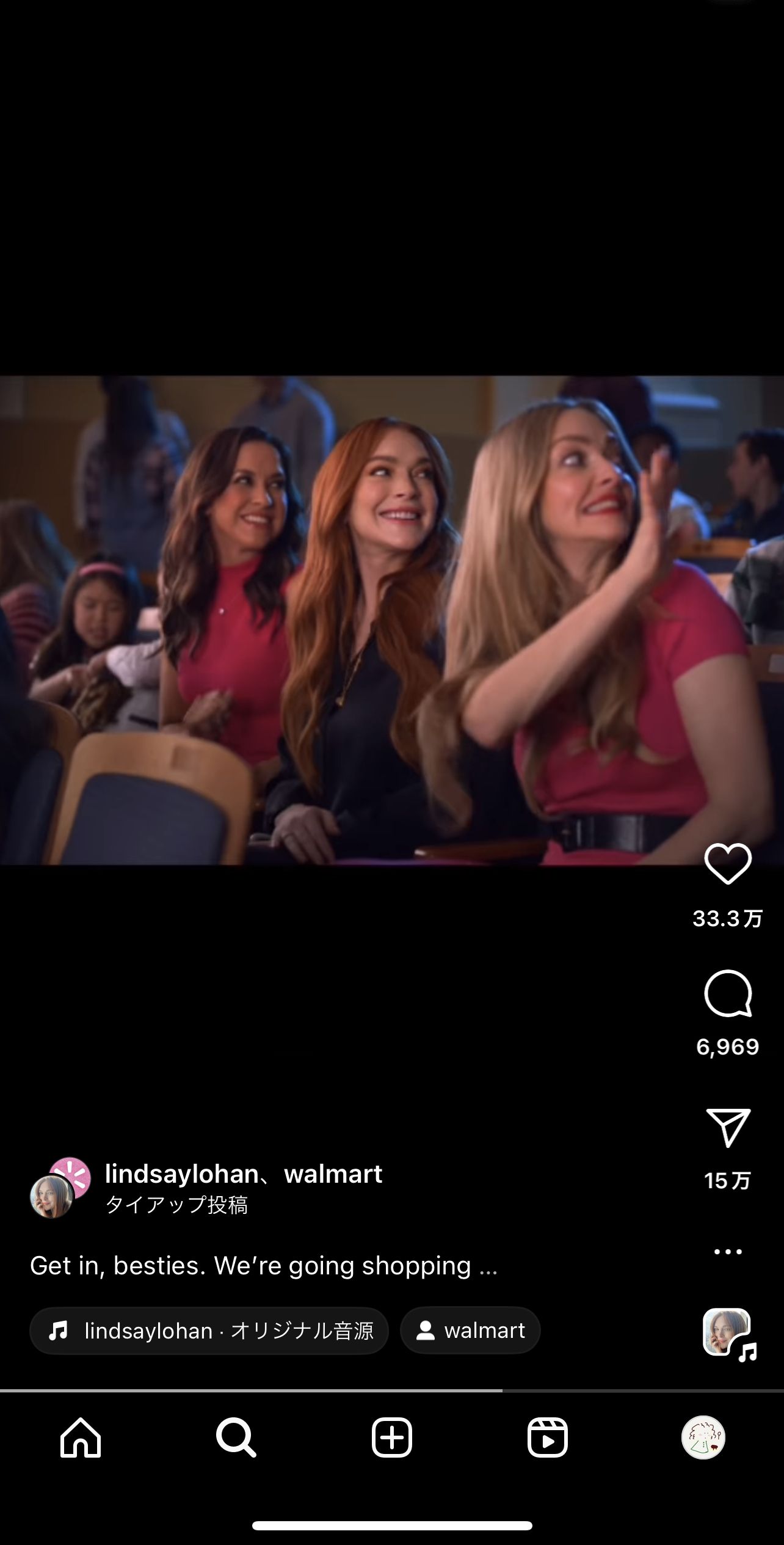The width and height of the screenshot is (784, 1545).
Task: Open my profile tab
Action: coord(703,1437)
